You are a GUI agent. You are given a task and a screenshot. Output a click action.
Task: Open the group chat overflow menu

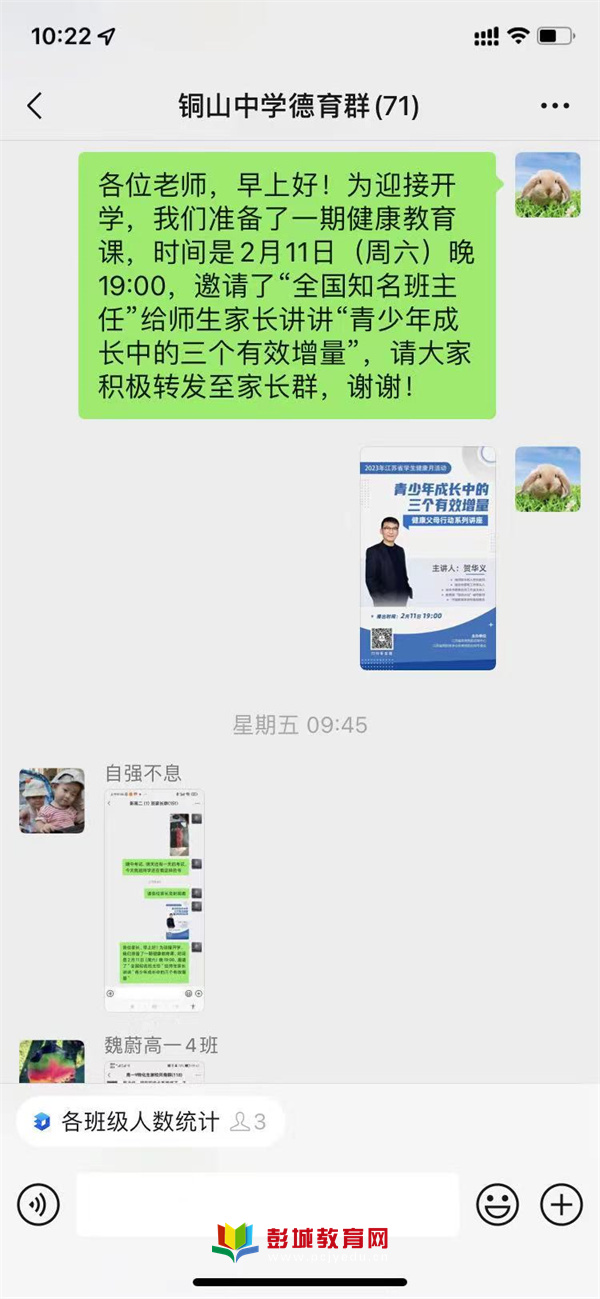554,106
